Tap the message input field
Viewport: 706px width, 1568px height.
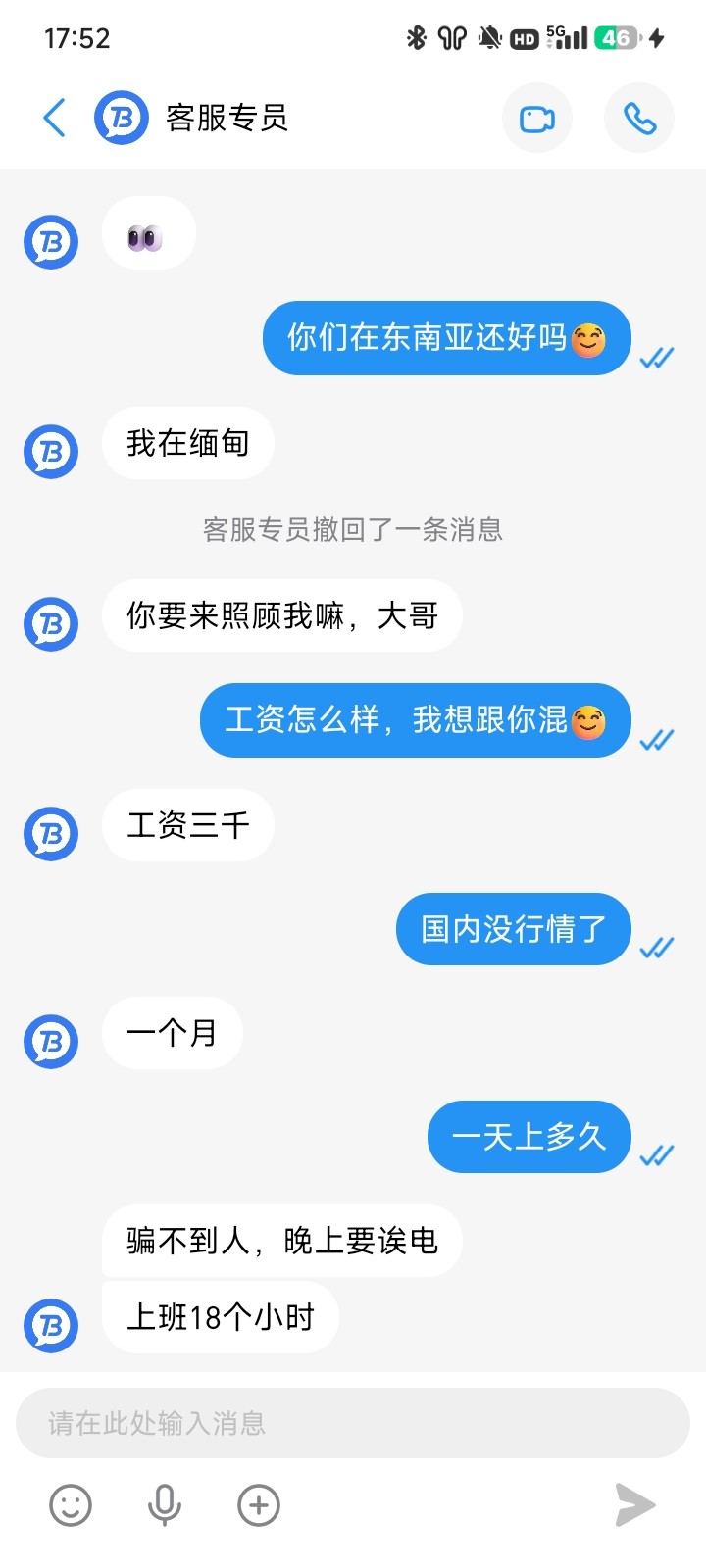353,1423
